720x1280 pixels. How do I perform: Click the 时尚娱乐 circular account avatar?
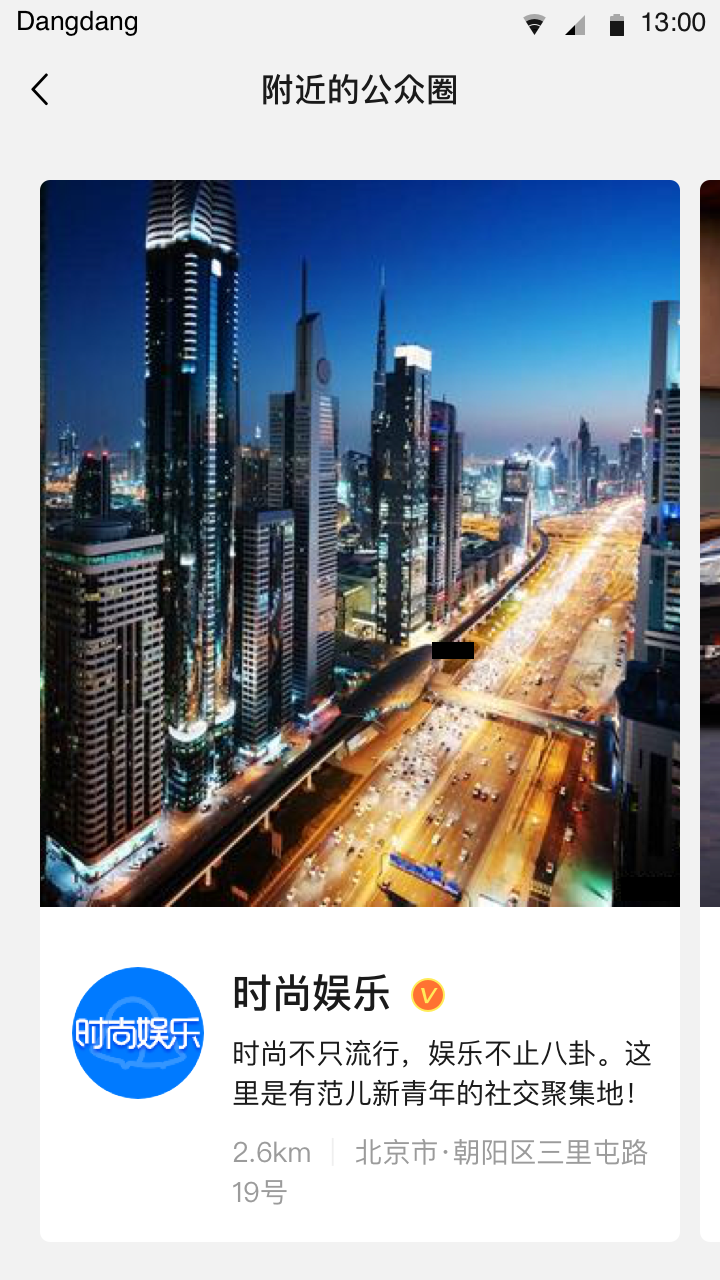[x=137, y=1032]
